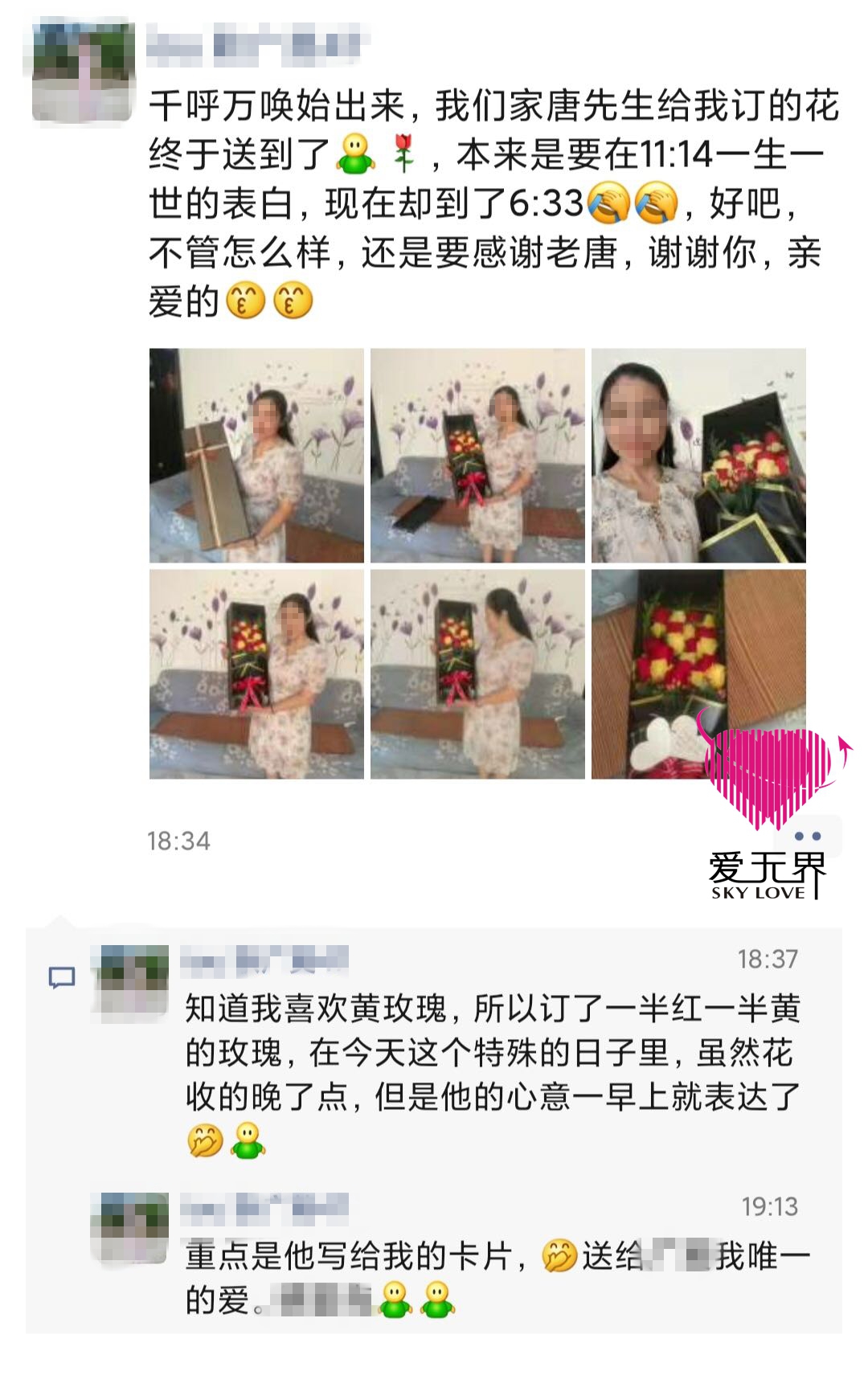Screen dimensions: 868x1400
Task: View the close-up selfie with the roses
Action: point(698,455)
